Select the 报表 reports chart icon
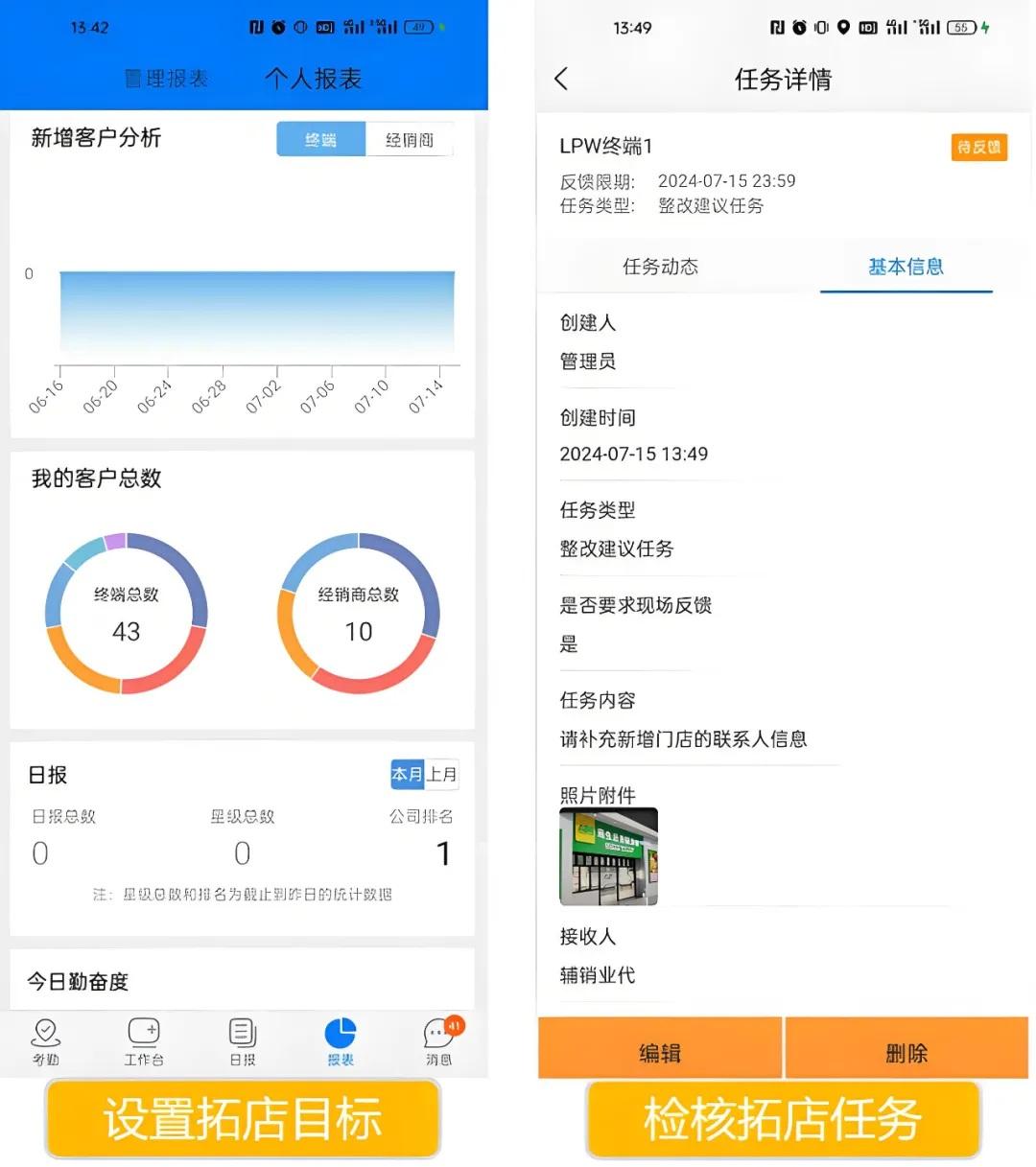The width and height of the screenshot is (1036, 1167). [341, 1040]
